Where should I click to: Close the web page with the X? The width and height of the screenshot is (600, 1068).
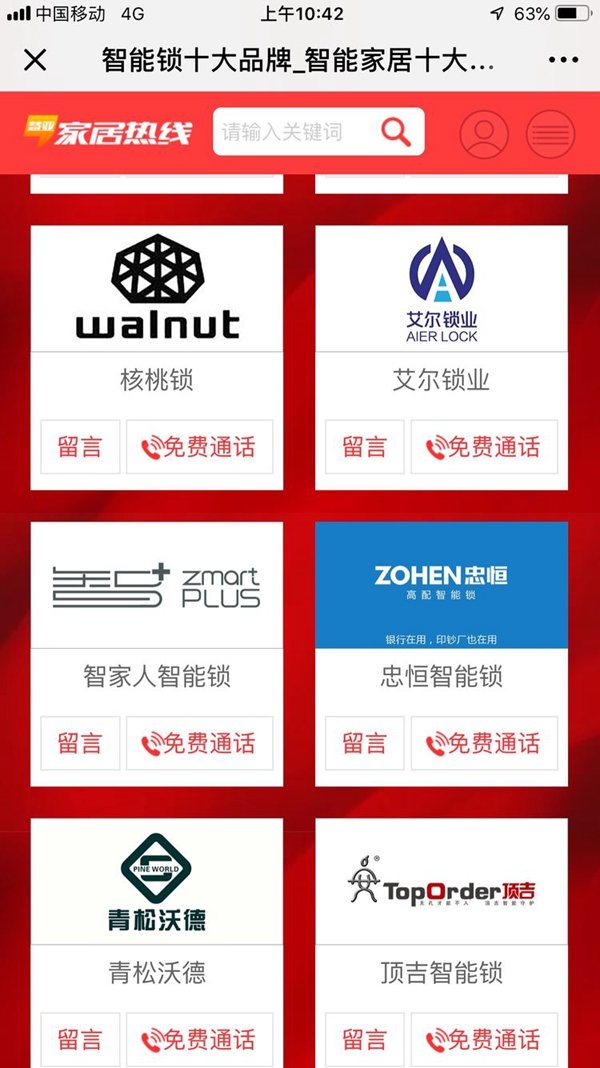tap(35, 61)
